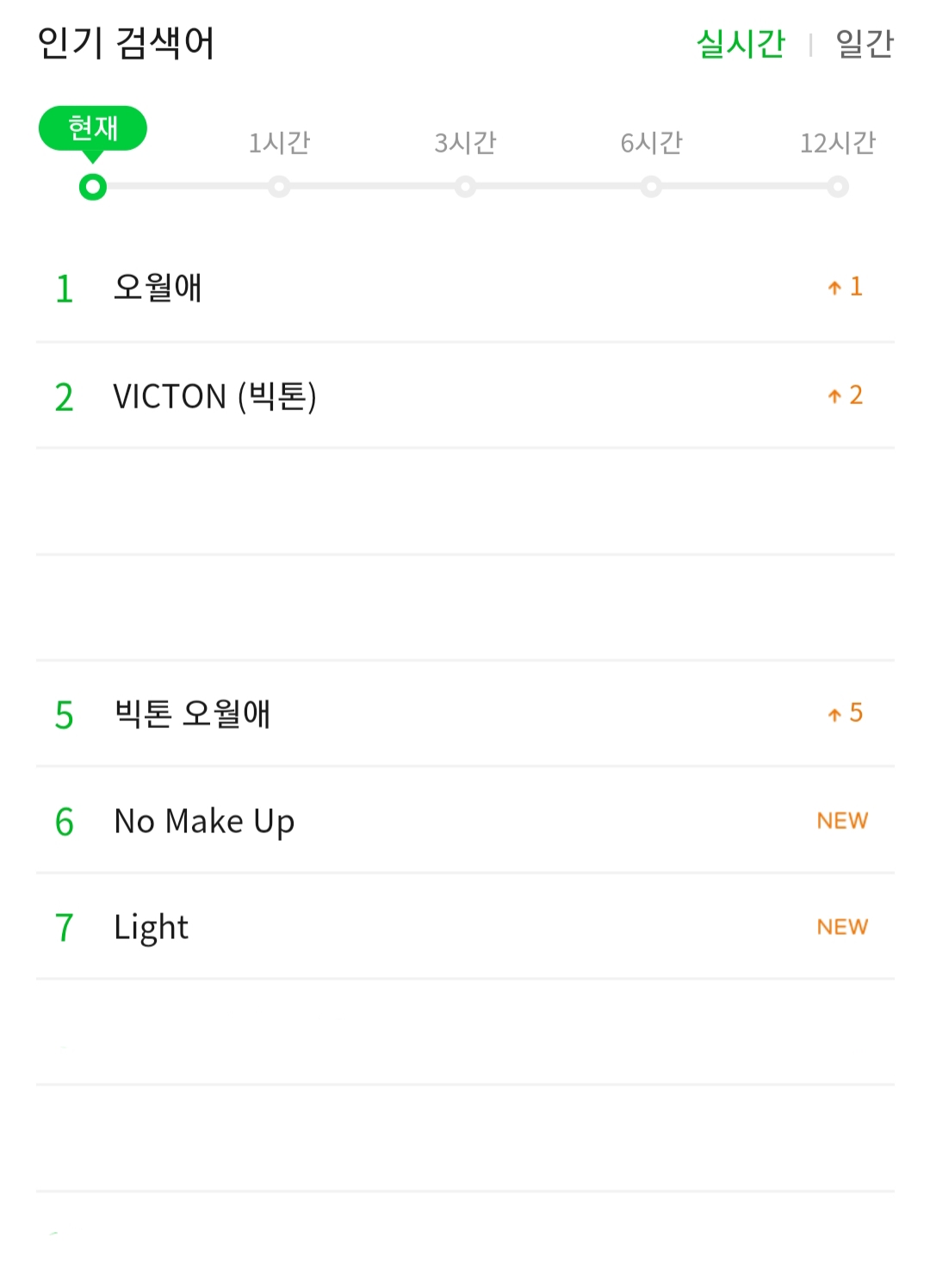Open search term No Make Up

point(205,821)
